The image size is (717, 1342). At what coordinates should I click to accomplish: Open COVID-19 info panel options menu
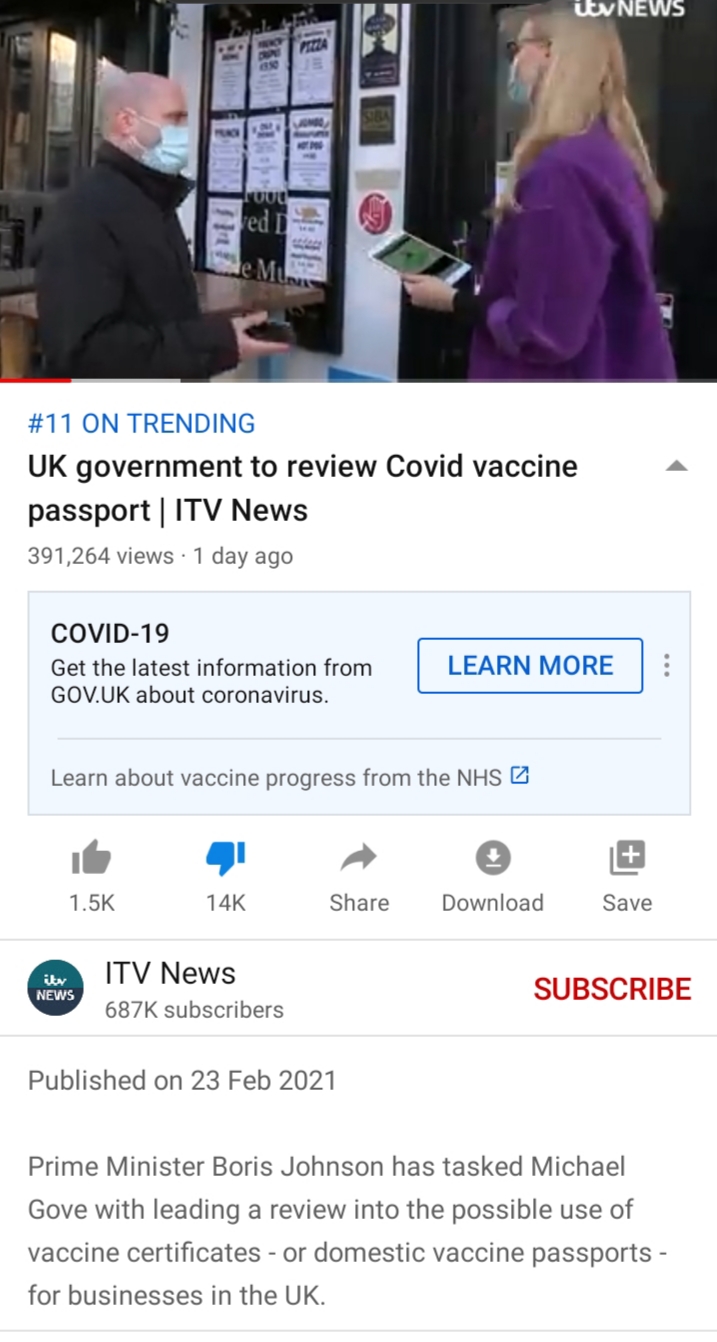pyautogui.click(x=667, y=666)
